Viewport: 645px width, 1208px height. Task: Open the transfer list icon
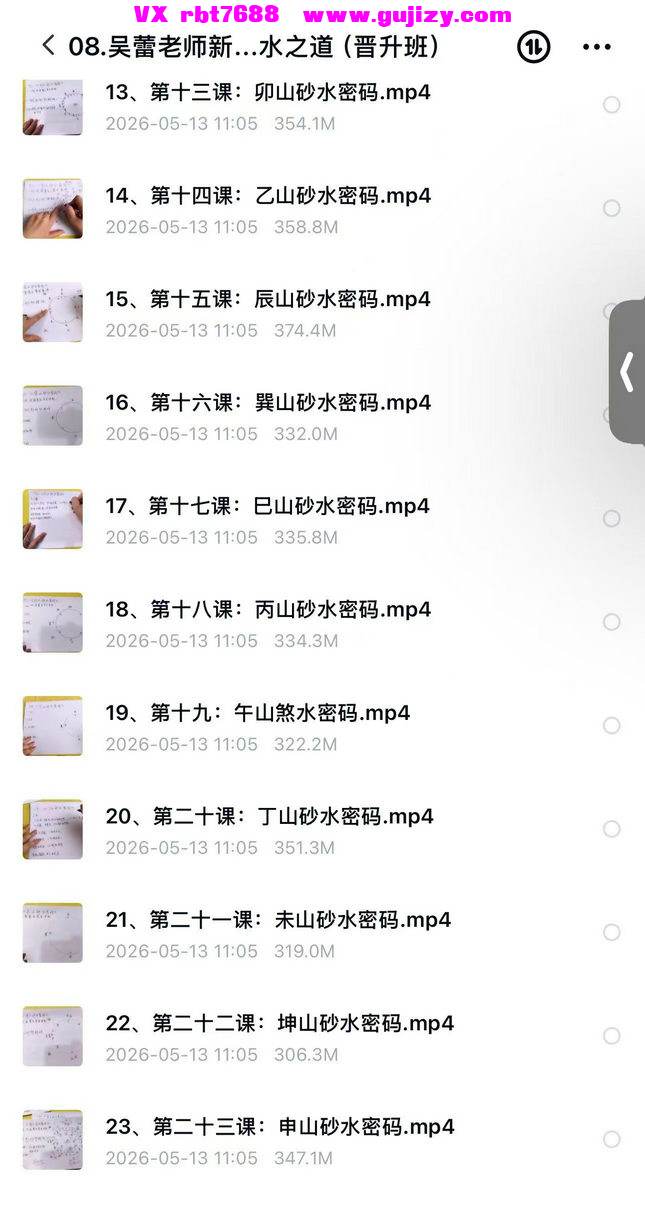click(533, 46)
